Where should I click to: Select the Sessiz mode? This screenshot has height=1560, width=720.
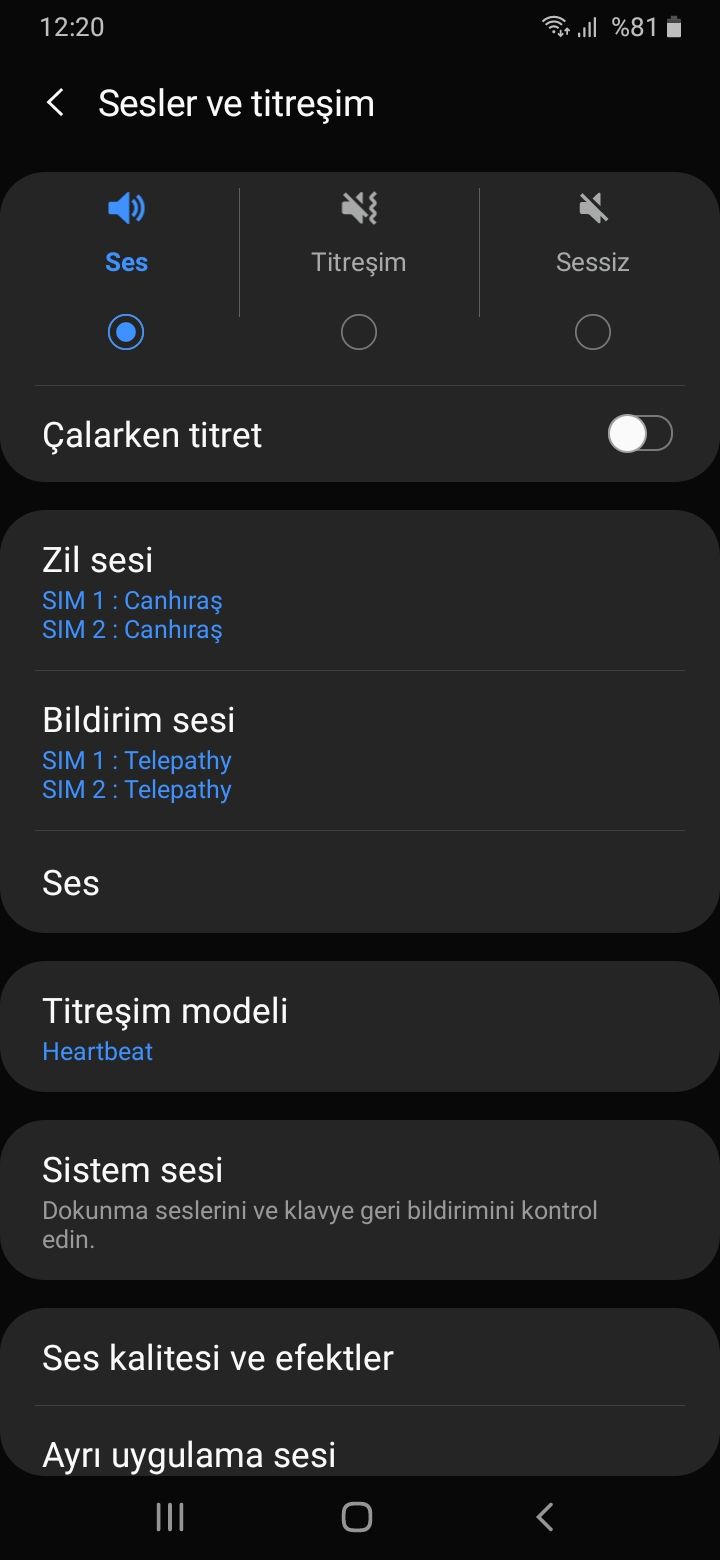tap(593, 332)
